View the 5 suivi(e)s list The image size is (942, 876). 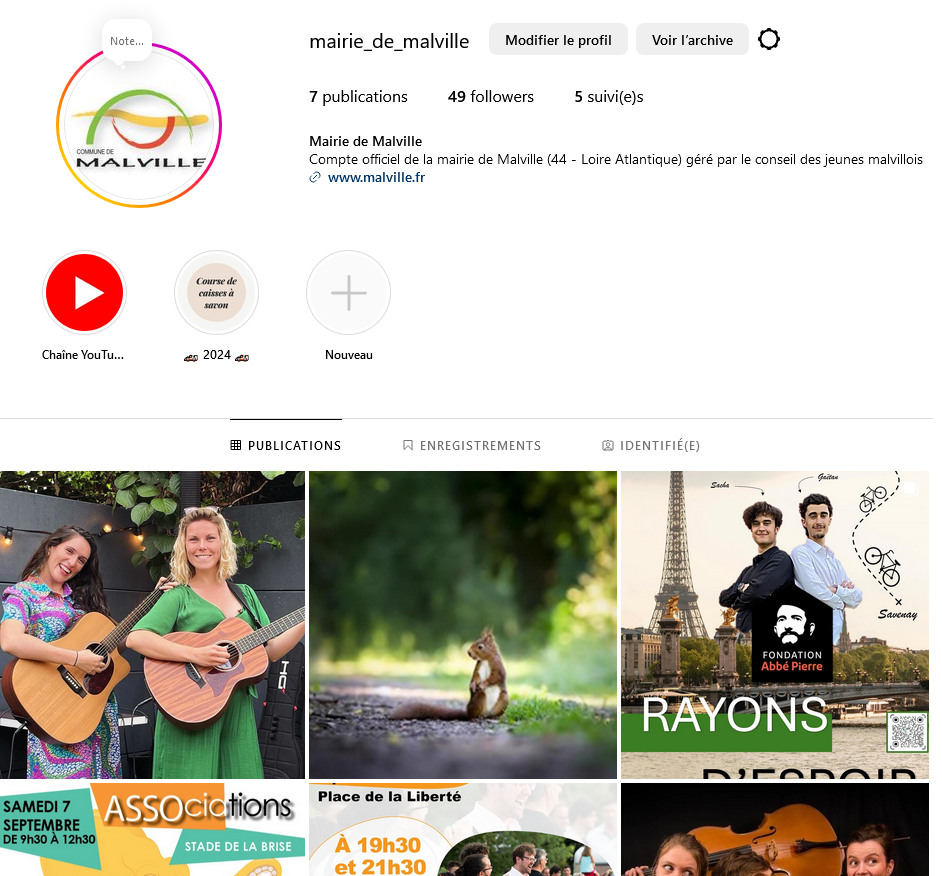click(608, 97)
